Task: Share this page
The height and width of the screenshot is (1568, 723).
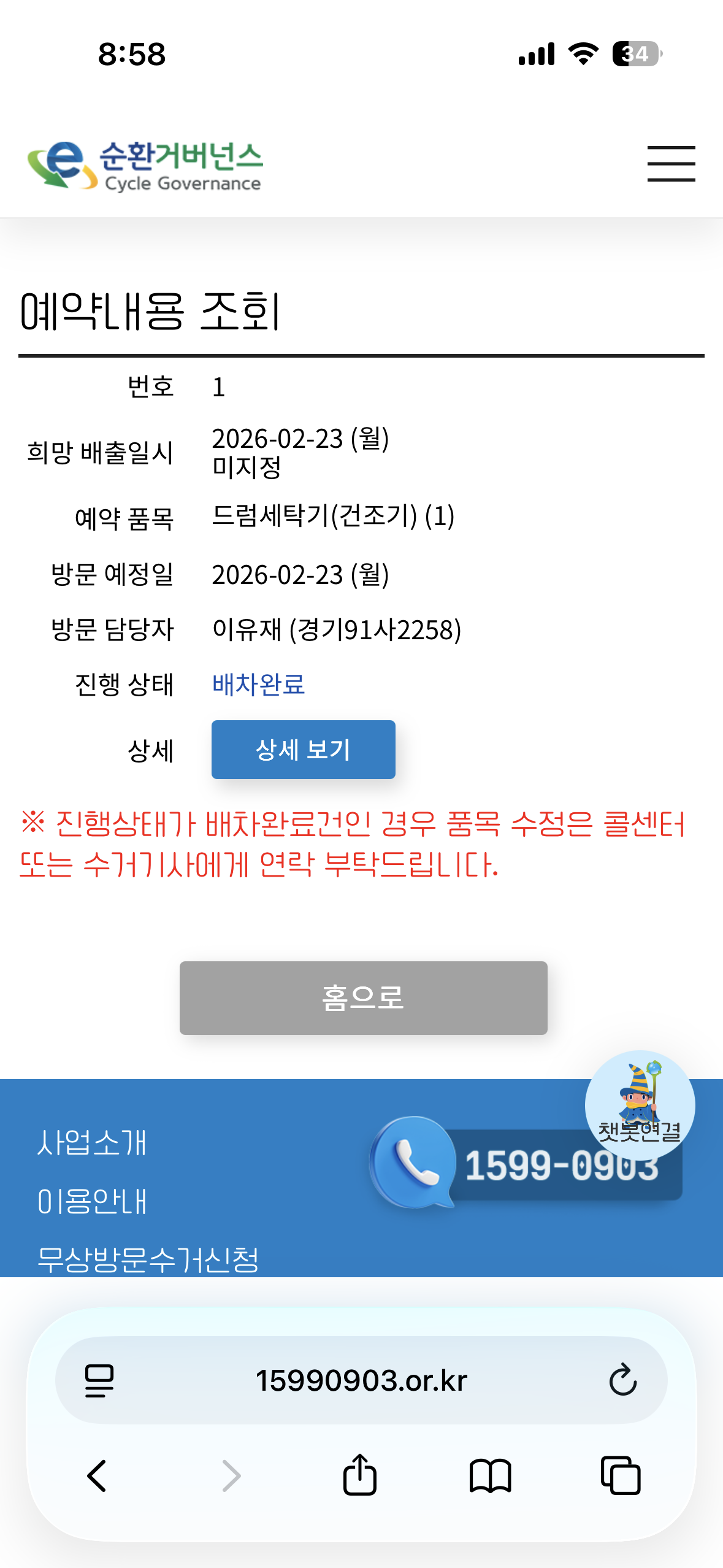Action: [360, 1474]
